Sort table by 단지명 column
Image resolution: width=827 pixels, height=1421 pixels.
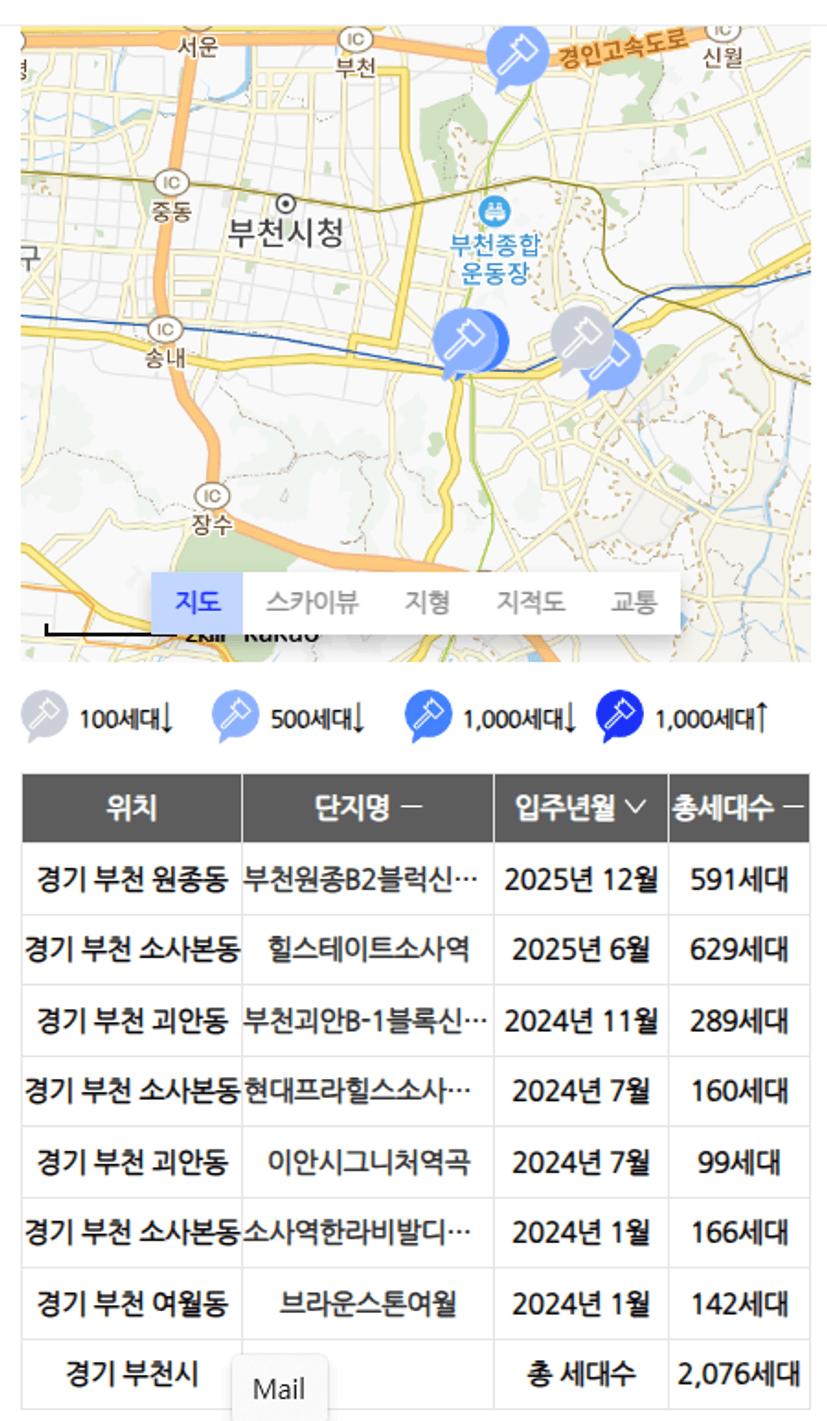pyautogui.click(x=368, y=808)
